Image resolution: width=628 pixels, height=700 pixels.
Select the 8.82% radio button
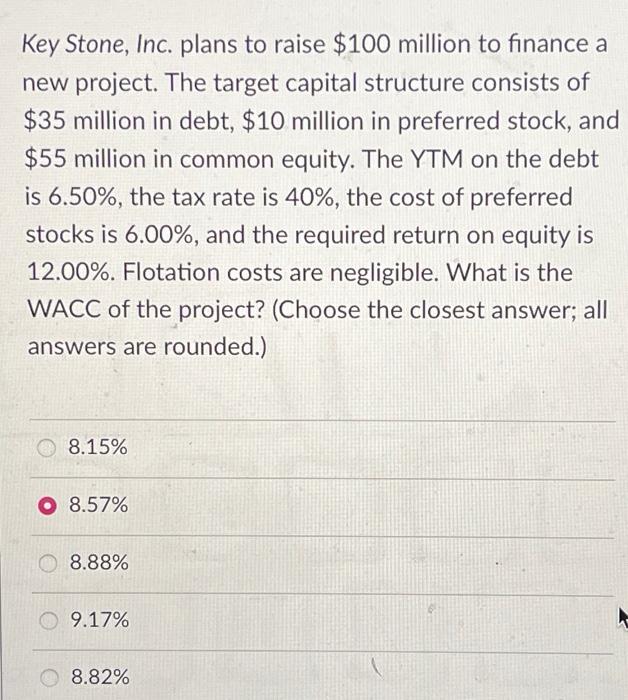click(x=47, y=678)
